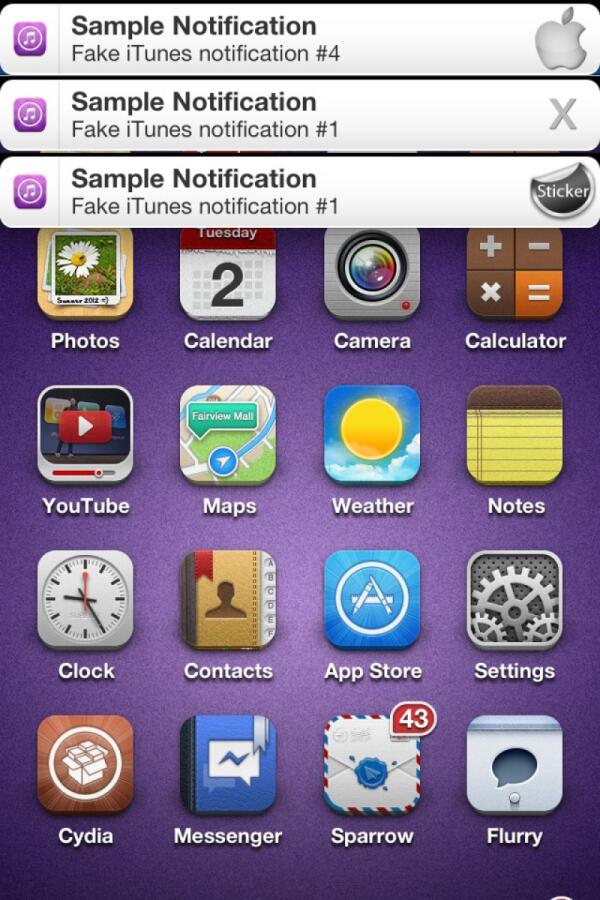This screenshot has height=900, width=600.
Task: Open the Fake iTunes notification #4 banner
Action: pyautogui.click(x=250, y=39)
